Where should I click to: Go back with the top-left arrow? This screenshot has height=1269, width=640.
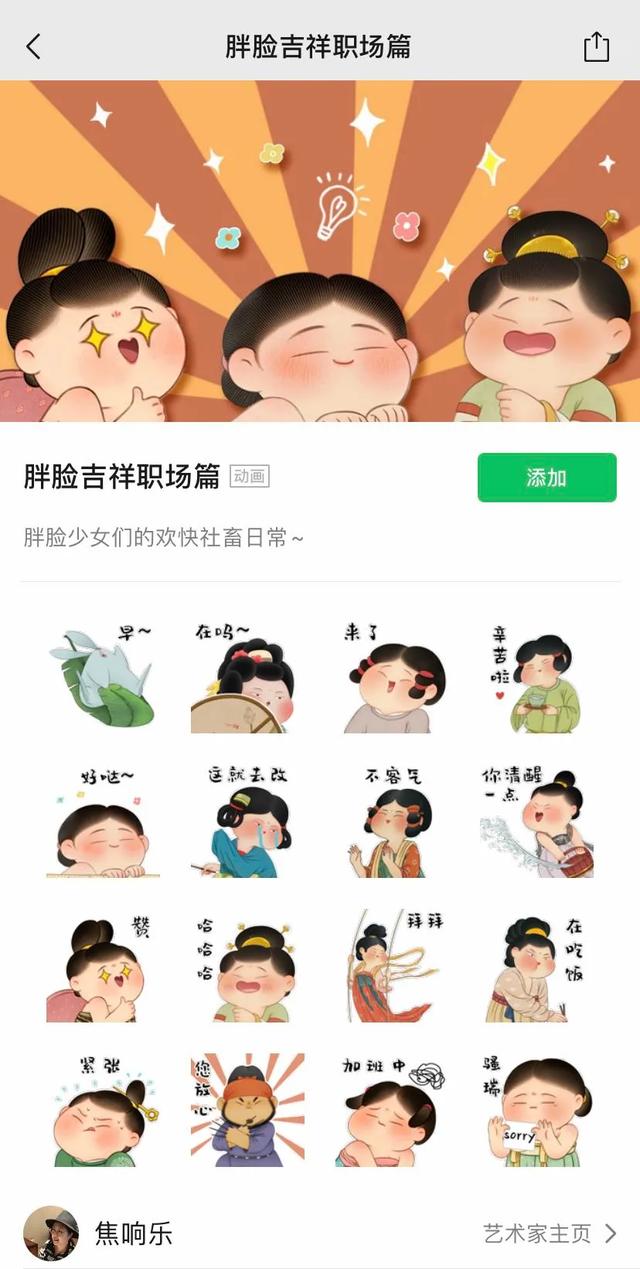[33, 46]
